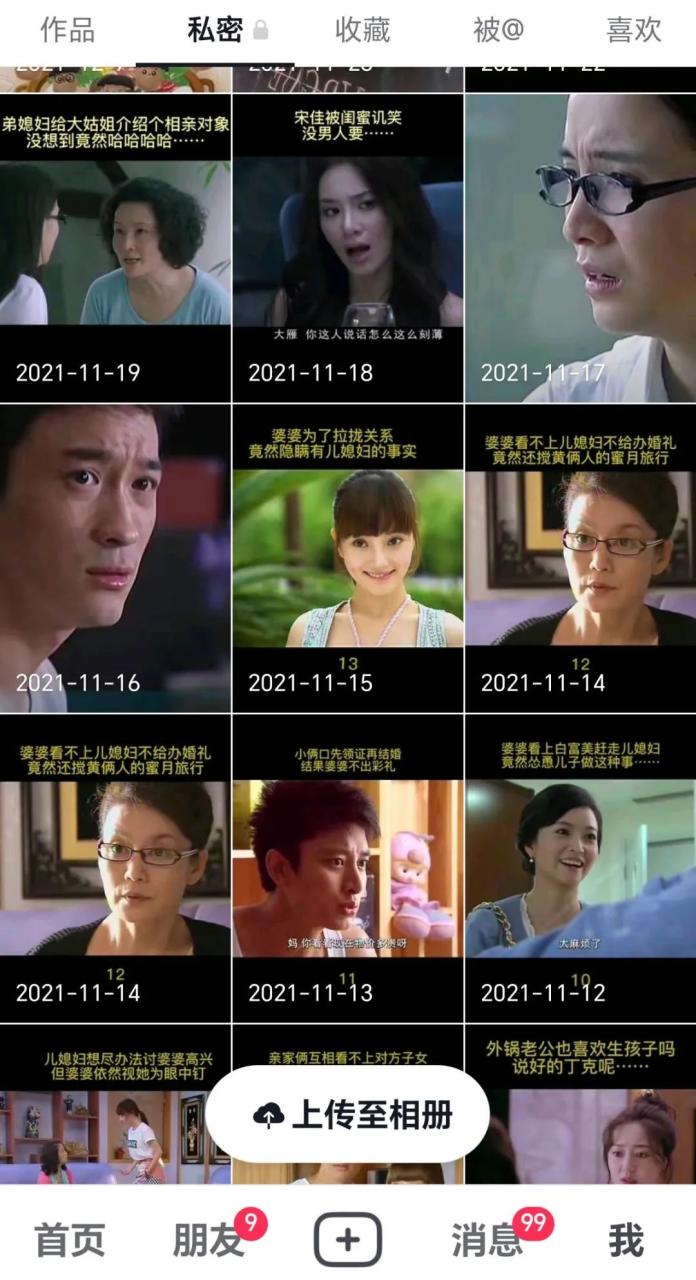
Task: Open the 朋友 tab
Action: (208, 1241)
